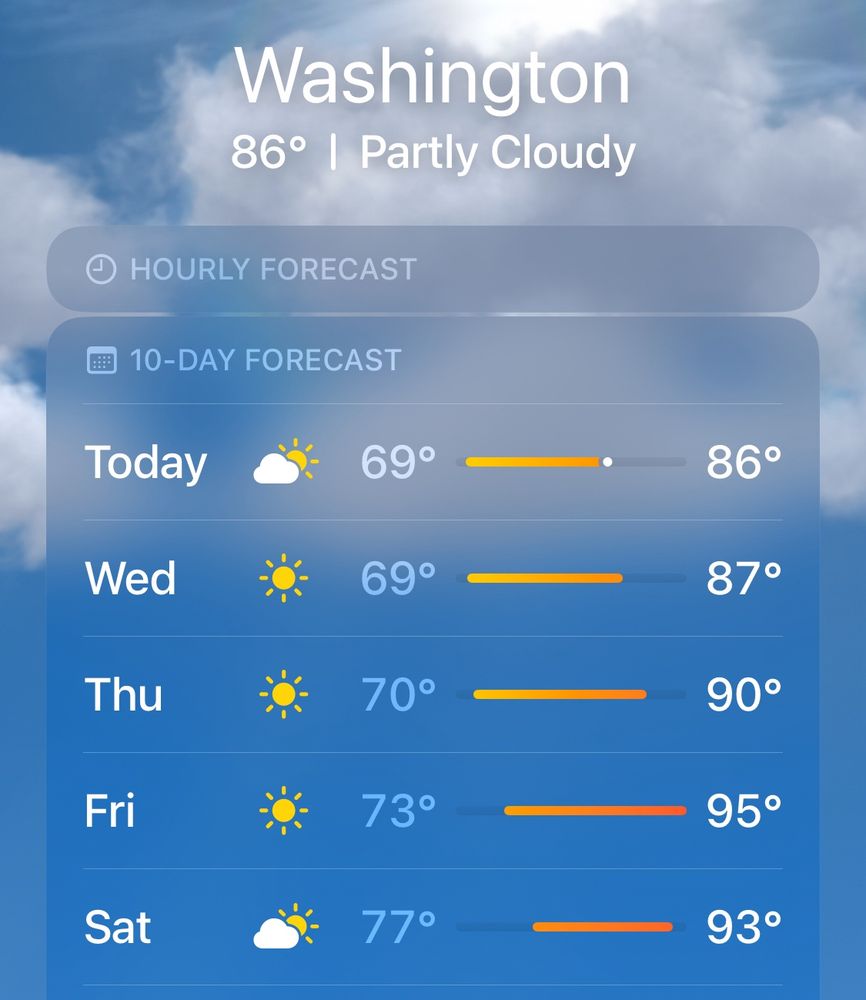
Task: Tap the current temperature dot on Today's bar
Action: pos(609,461)
